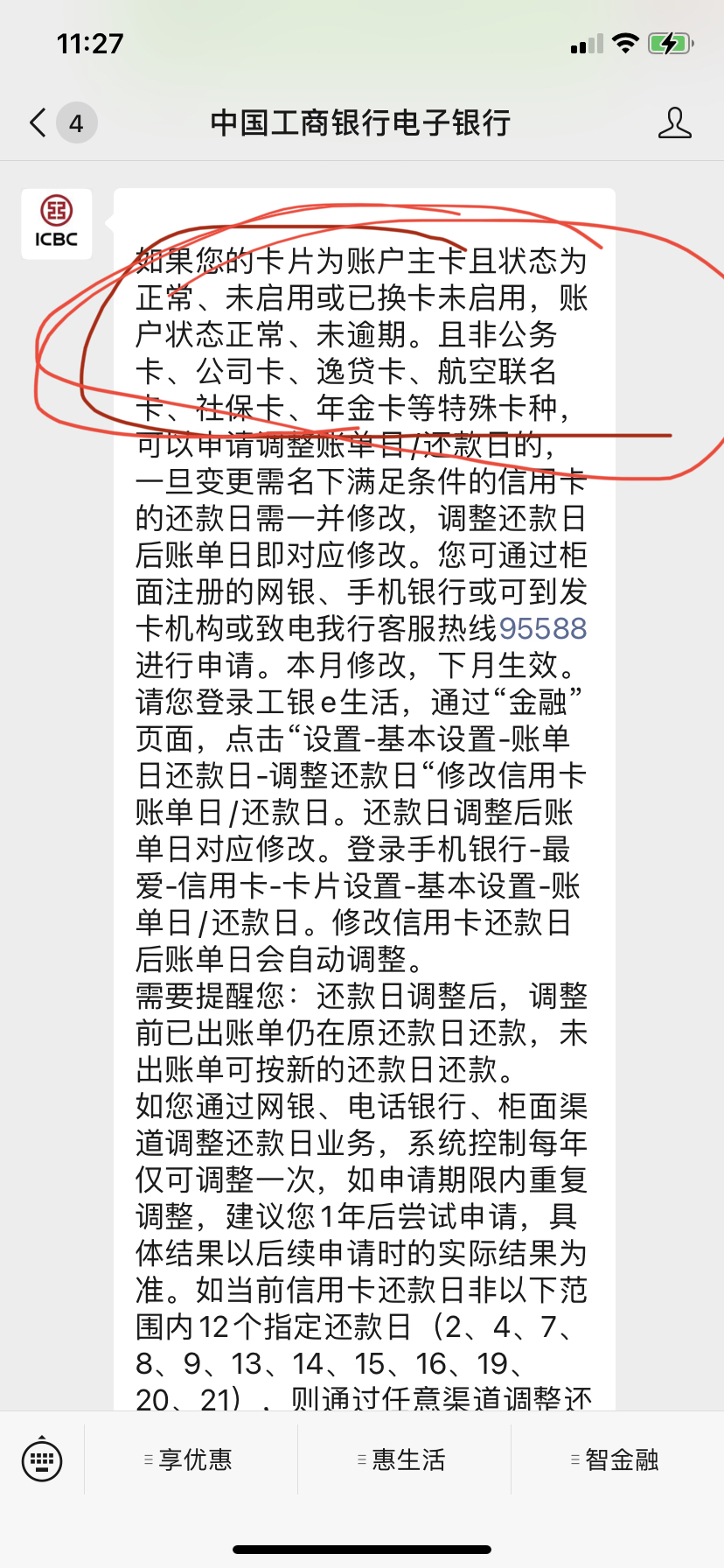
Task: Open the account profile icon
Action: tap(674, 122)
